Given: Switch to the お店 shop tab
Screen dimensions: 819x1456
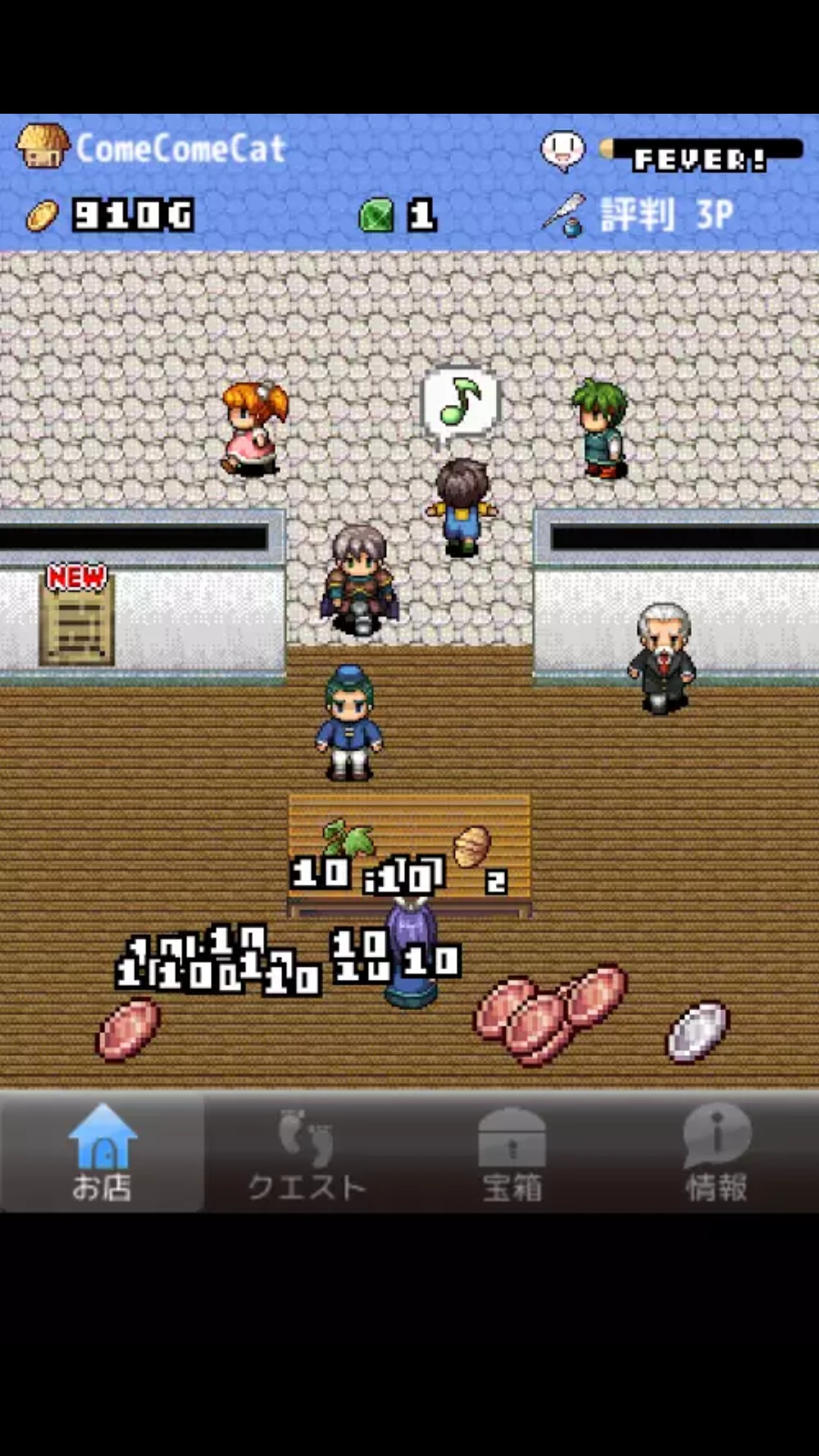Looking at the screenshot, I should [x=102, y=1153].
